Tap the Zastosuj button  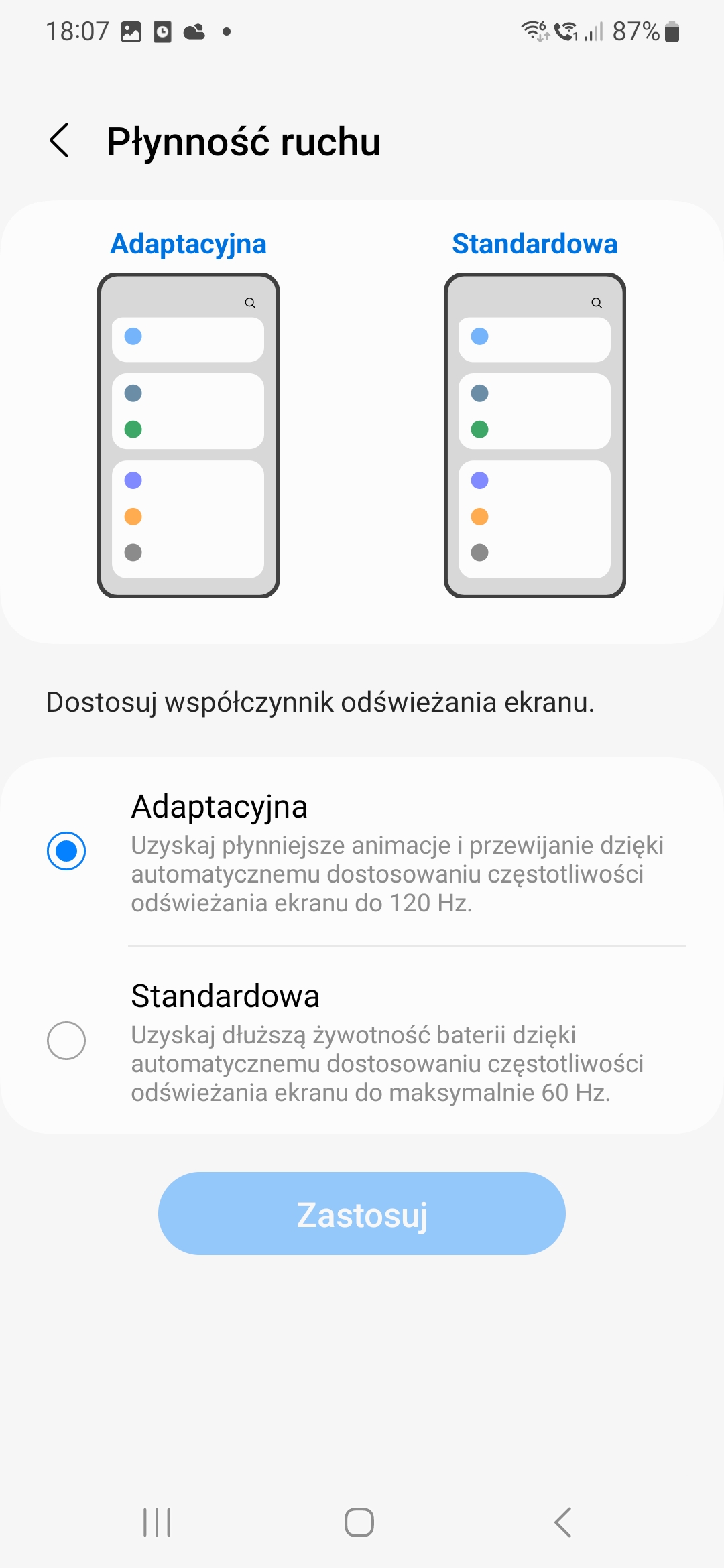[x=362, y=1214]
